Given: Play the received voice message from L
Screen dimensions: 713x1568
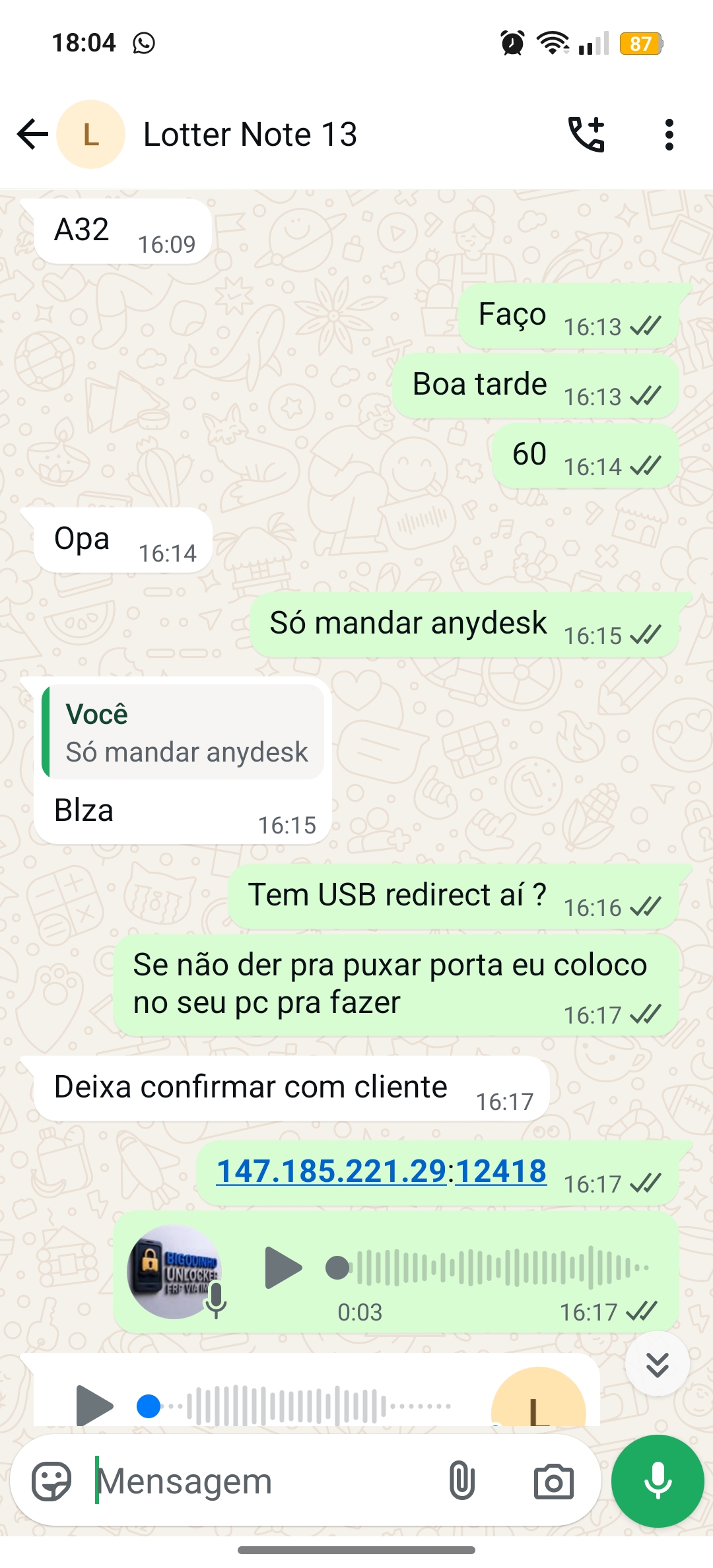Looking at the screenshot, I should click(x=94, y=1406).
